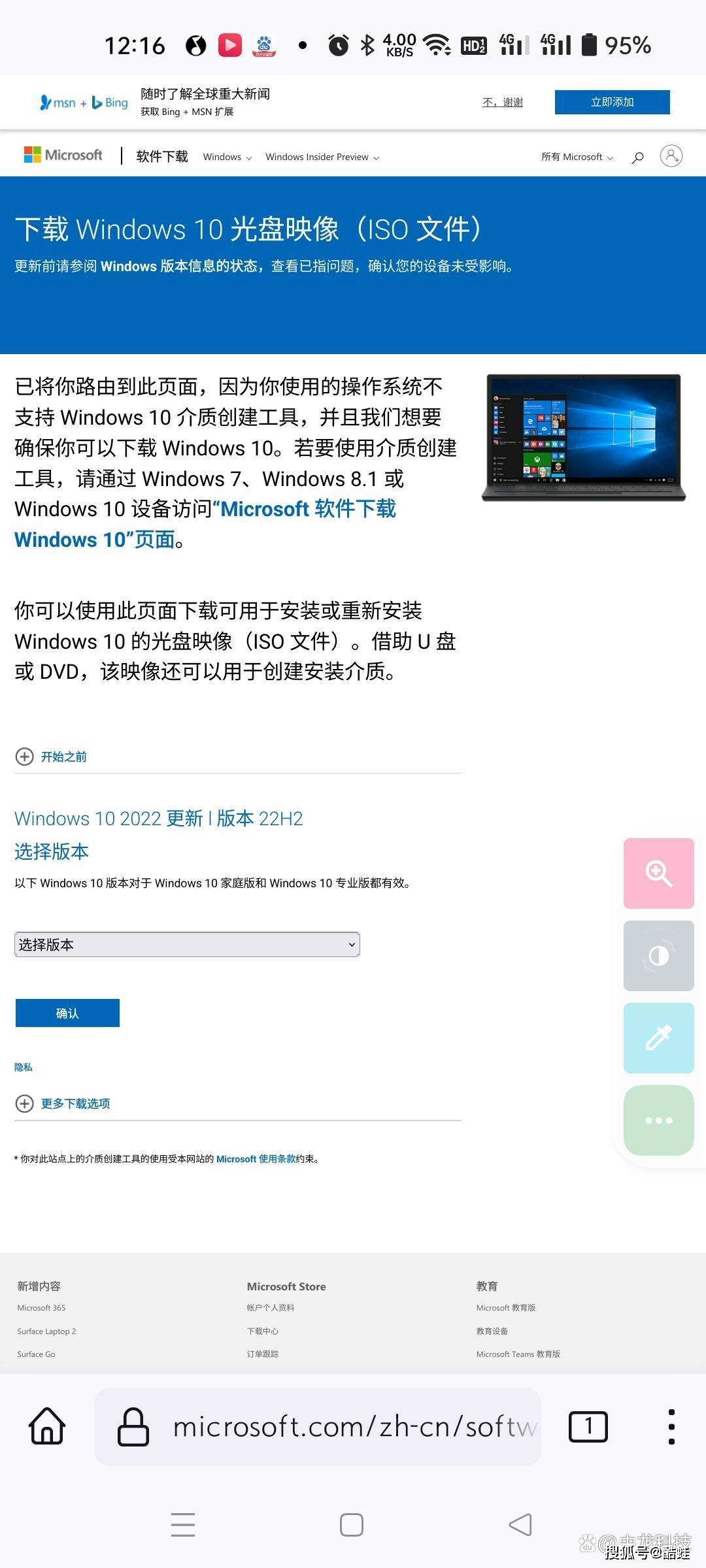Open the Microsoft 使用条款 link

click(256, 1159)
